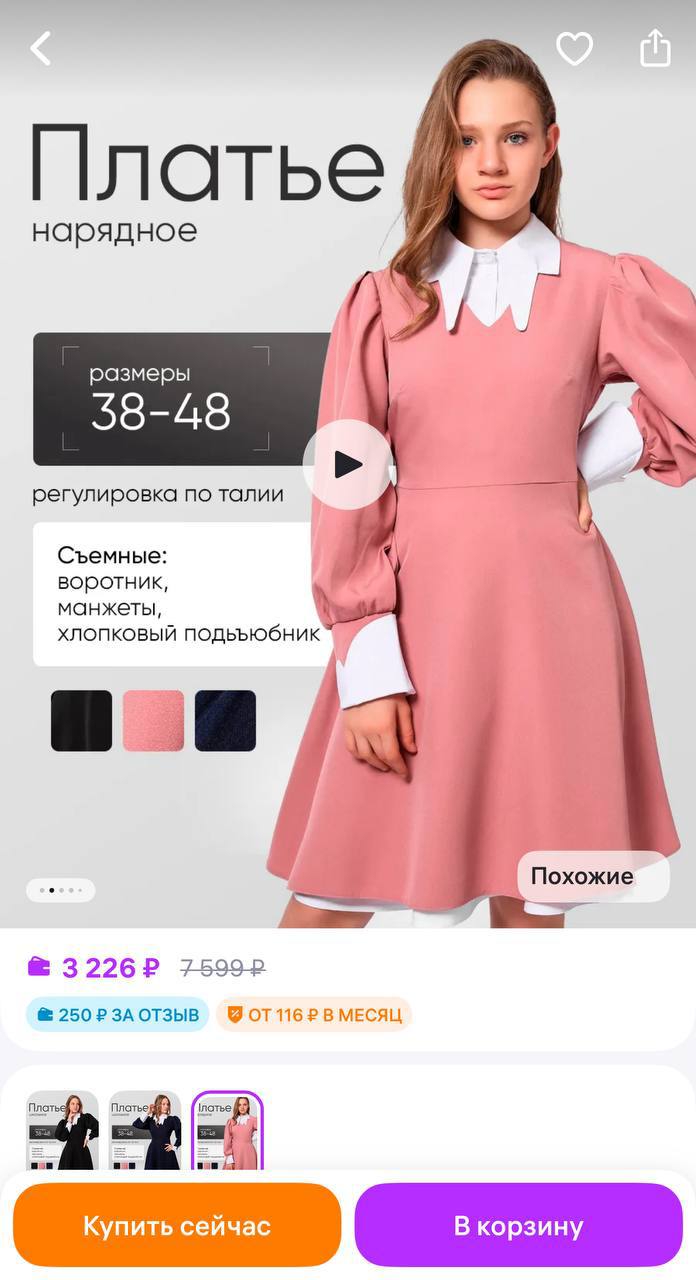Viewport: 696px width, 1280px height.
Task: Select the black dress variant thumbnail
Action: 62,1130
